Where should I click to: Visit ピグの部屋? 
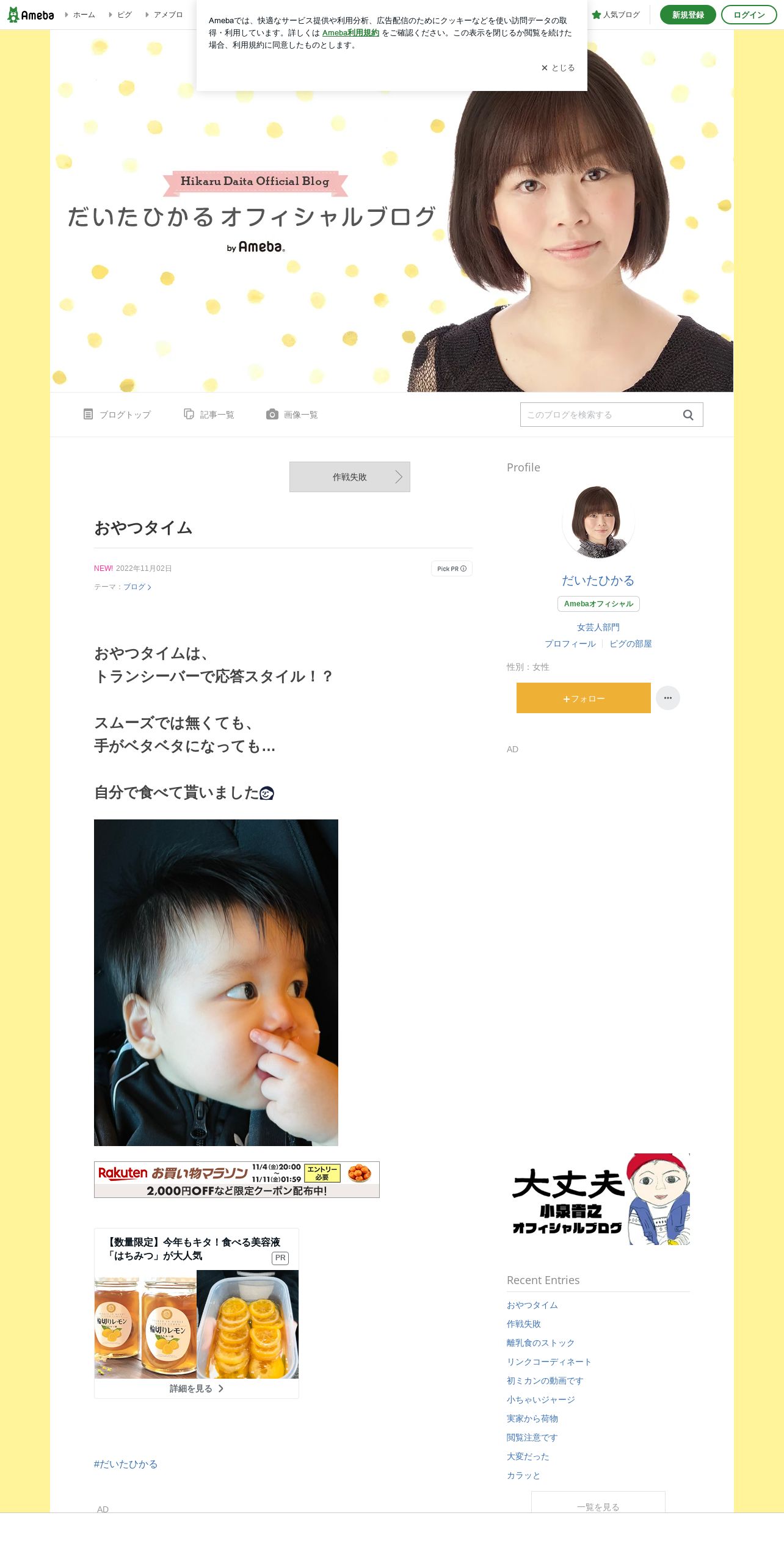coord(631,644)
